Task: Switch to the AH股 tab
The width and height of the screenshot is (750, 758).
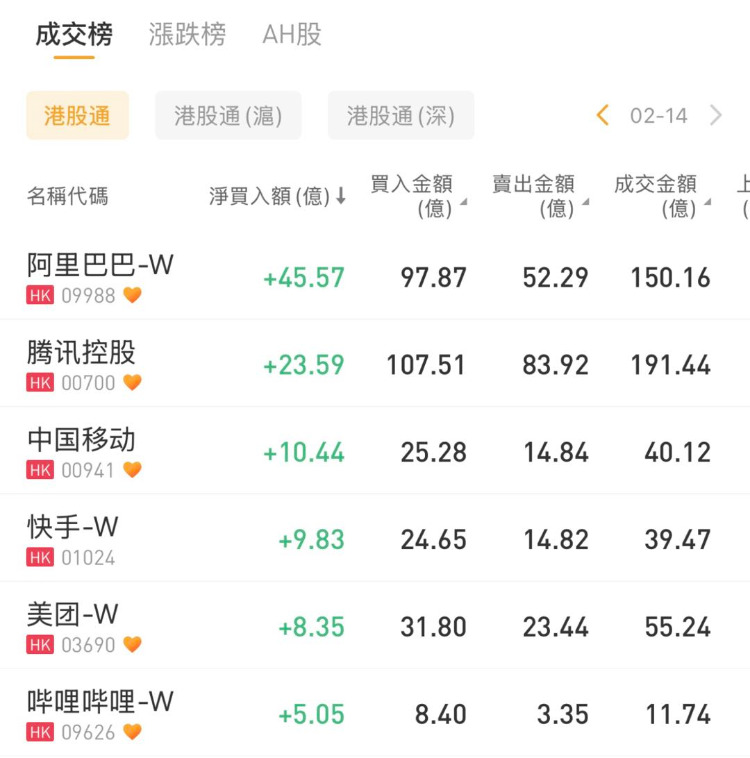Action: click(x=292, y=35)
